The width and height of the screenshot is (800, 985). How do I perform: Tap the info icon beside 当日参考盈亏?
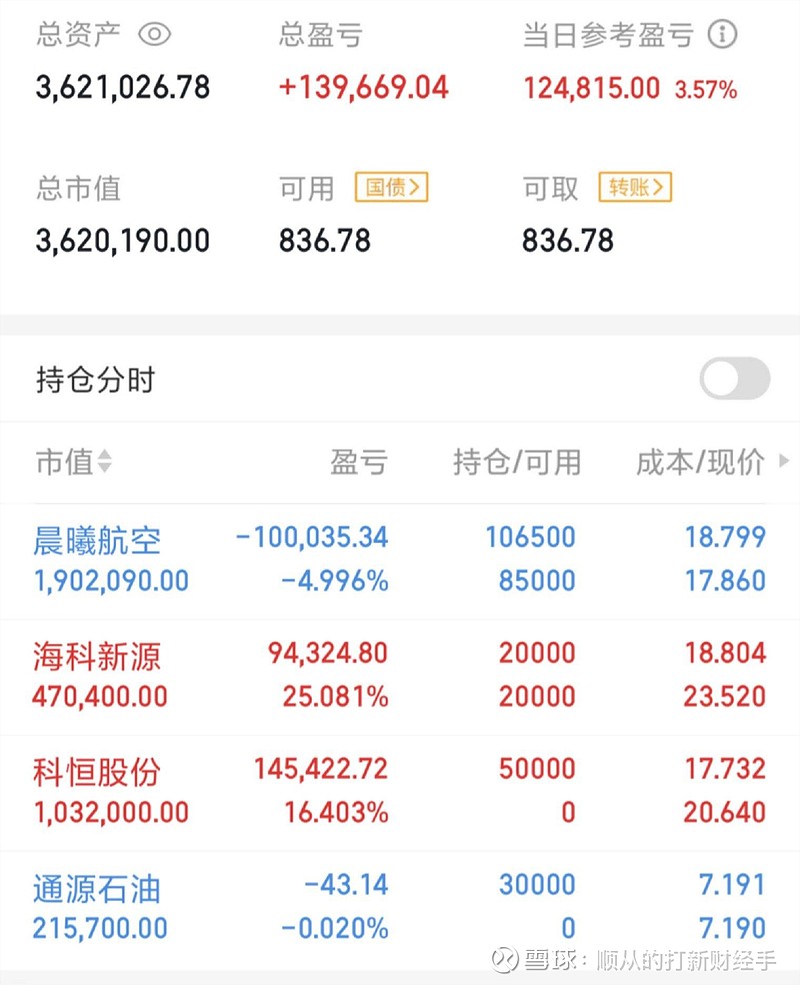click(721, 33)
